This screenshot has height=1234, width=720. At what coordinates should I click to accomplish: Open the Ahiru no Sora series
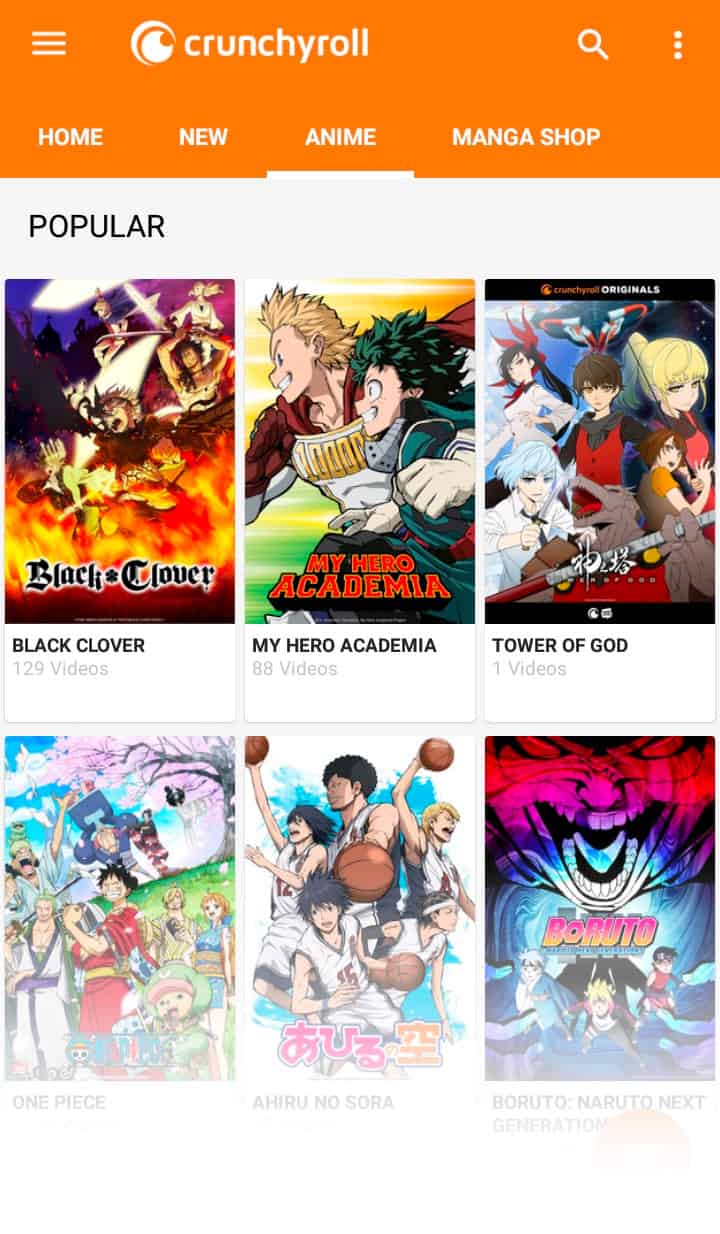point(360,908)
